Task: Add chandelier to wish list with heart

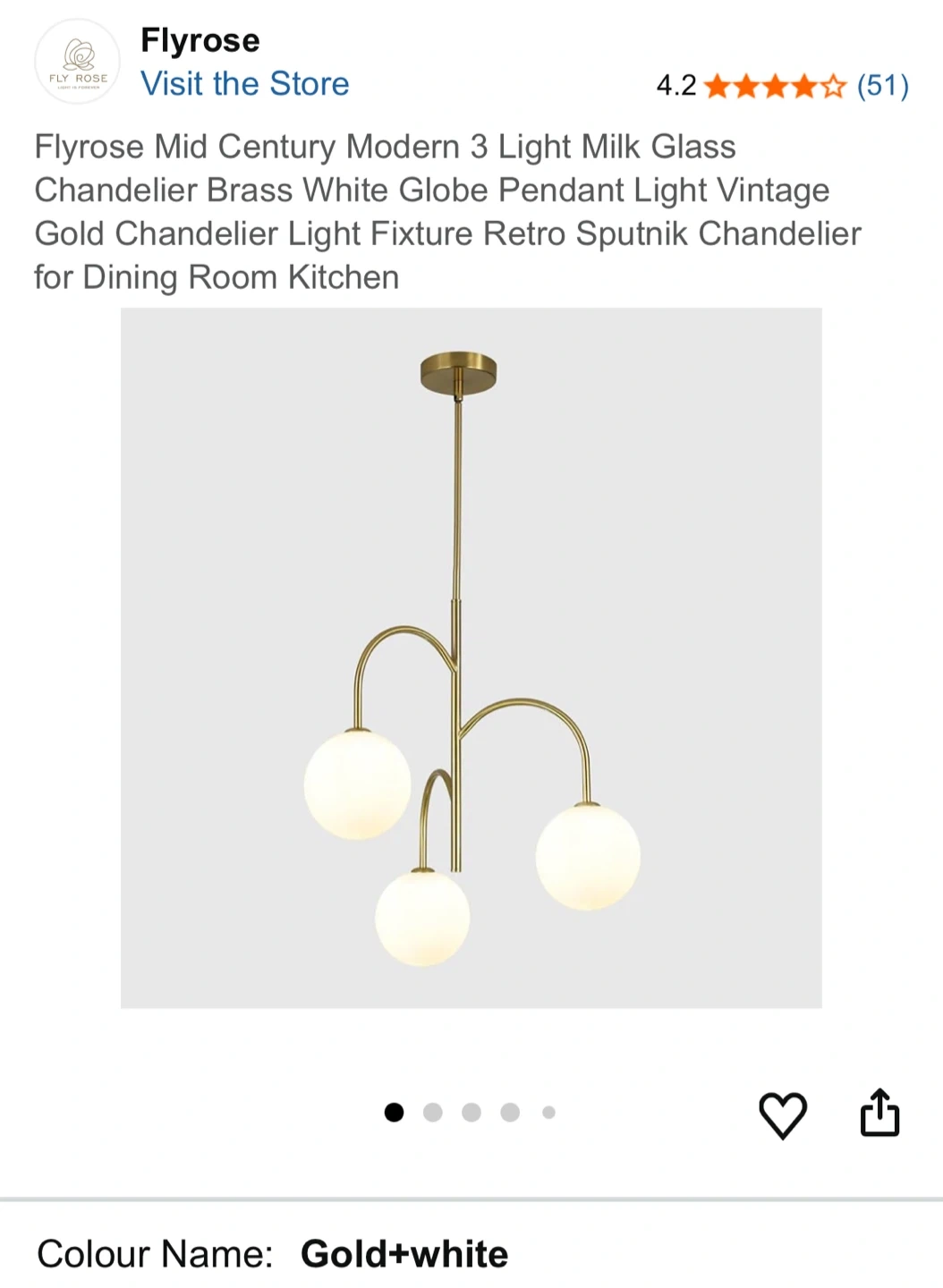Action: [783, 1114]
